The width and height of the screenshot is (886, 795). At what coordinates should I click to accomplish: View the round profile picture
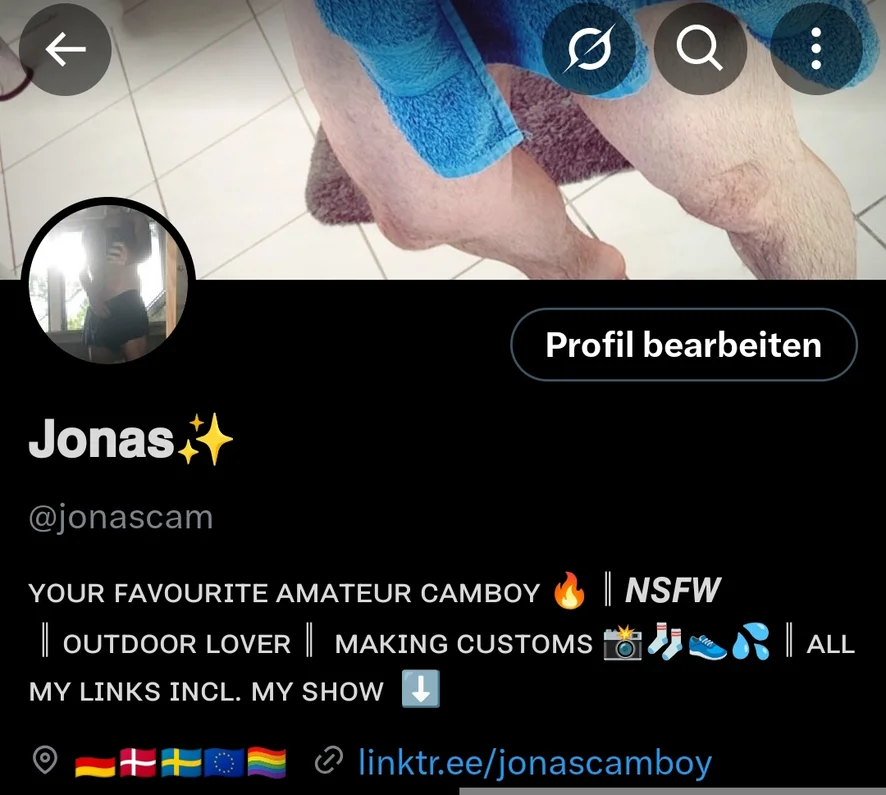click(x=108, y=283)
